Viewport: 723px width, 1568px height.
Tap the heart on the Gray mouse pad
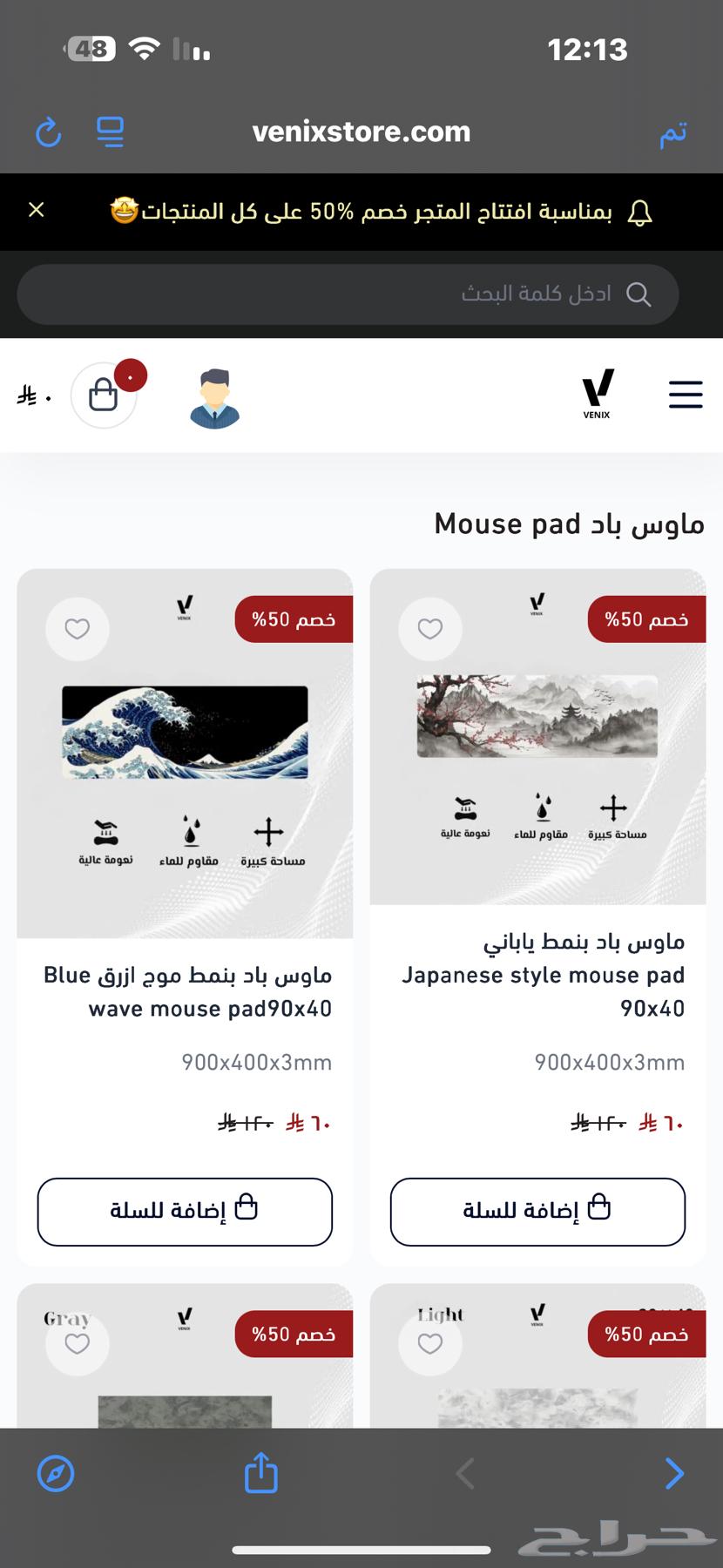77,1343
